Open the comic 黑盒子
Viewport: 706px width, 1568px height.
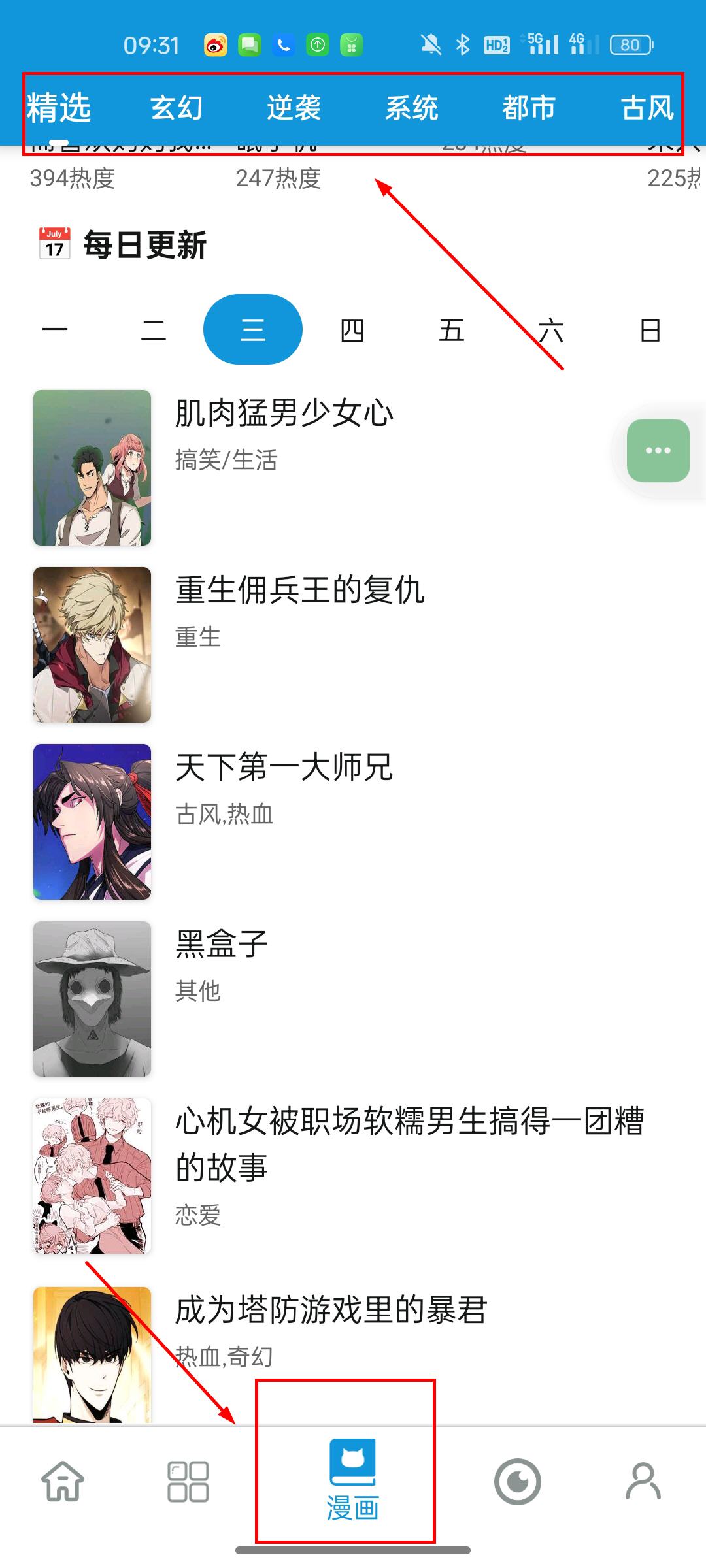[222, 944]
